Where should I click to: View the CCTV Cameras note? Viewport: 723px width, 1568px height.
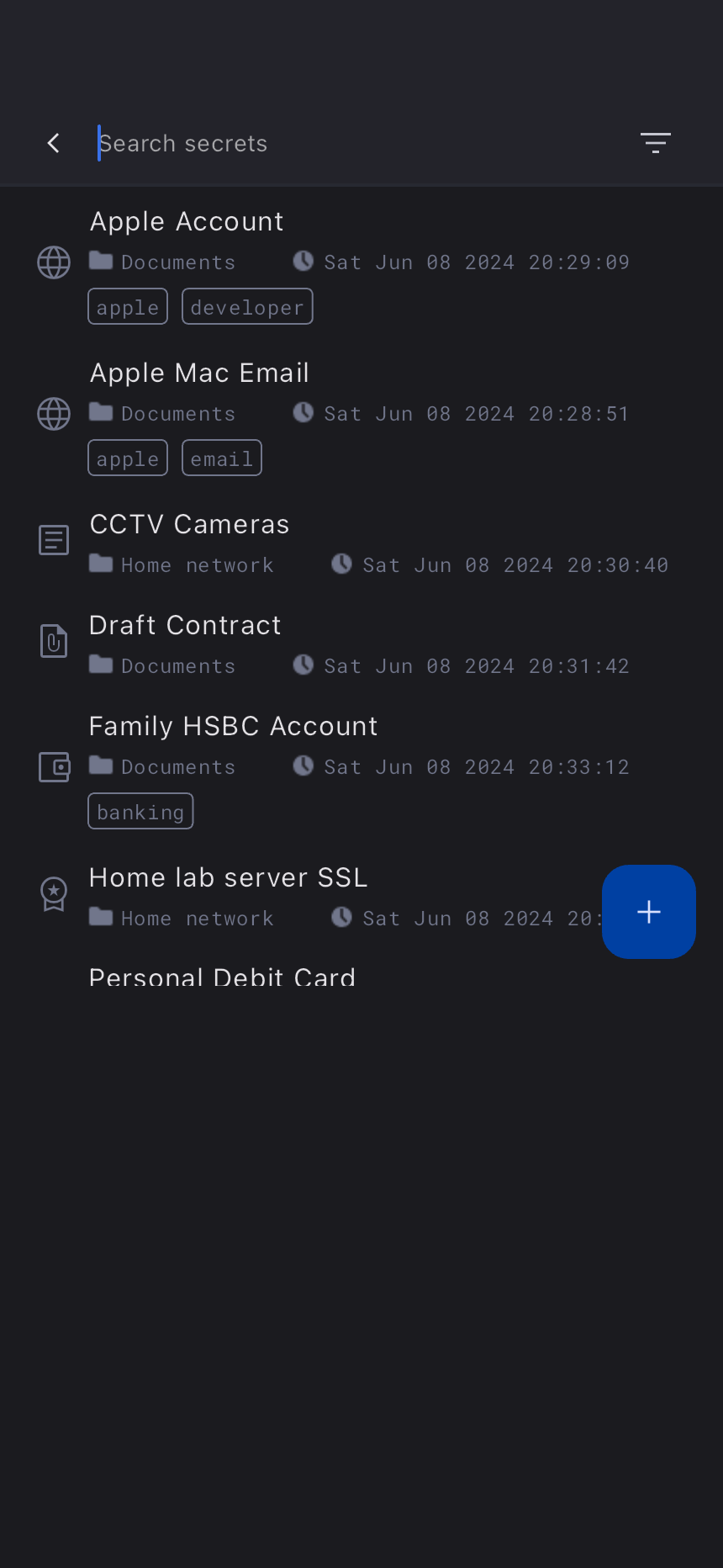[x=189, y=525]
